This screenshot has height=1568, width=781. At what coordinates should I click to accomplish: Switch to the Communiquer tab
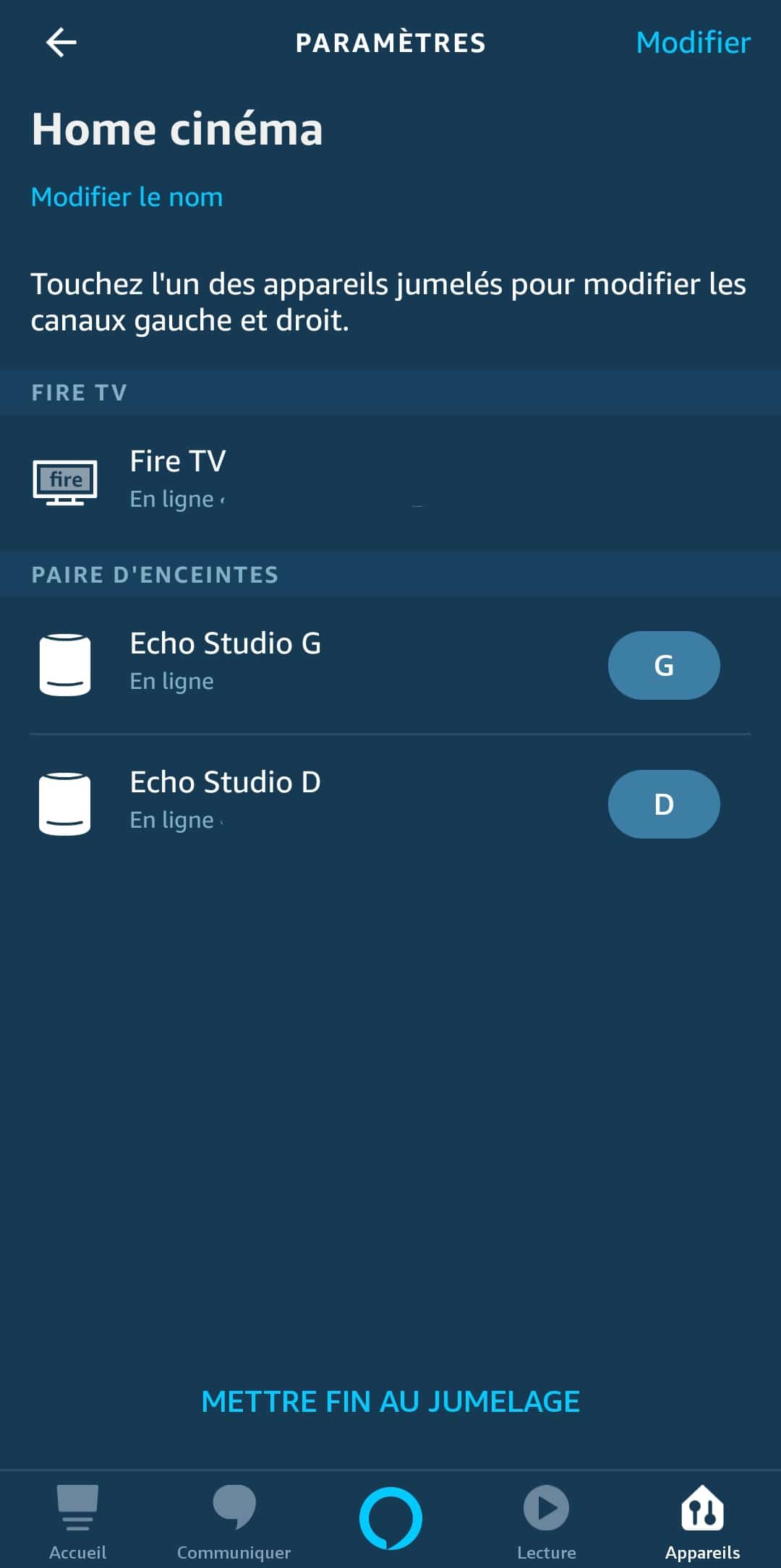click(x=234, y=1522)
